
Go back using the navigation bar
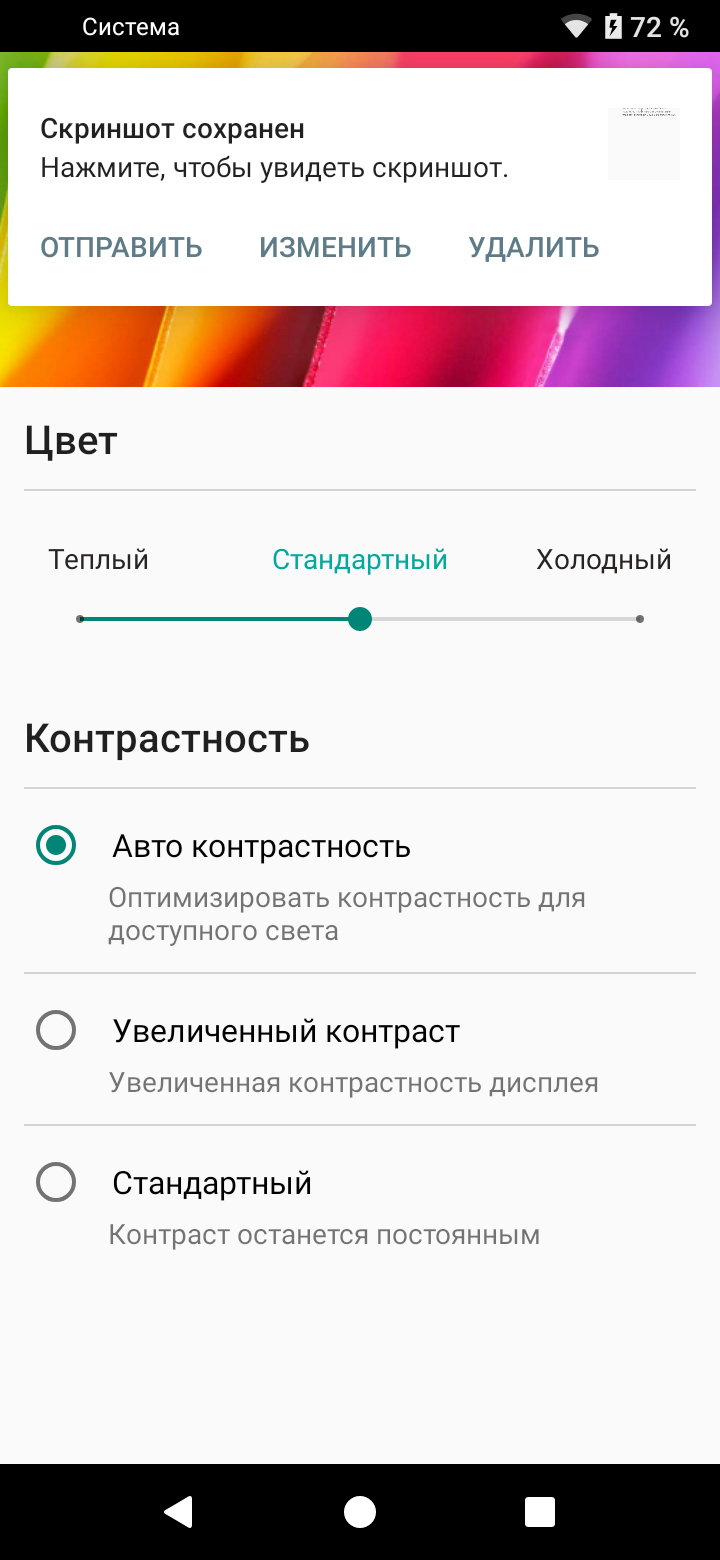(178, 1512)
